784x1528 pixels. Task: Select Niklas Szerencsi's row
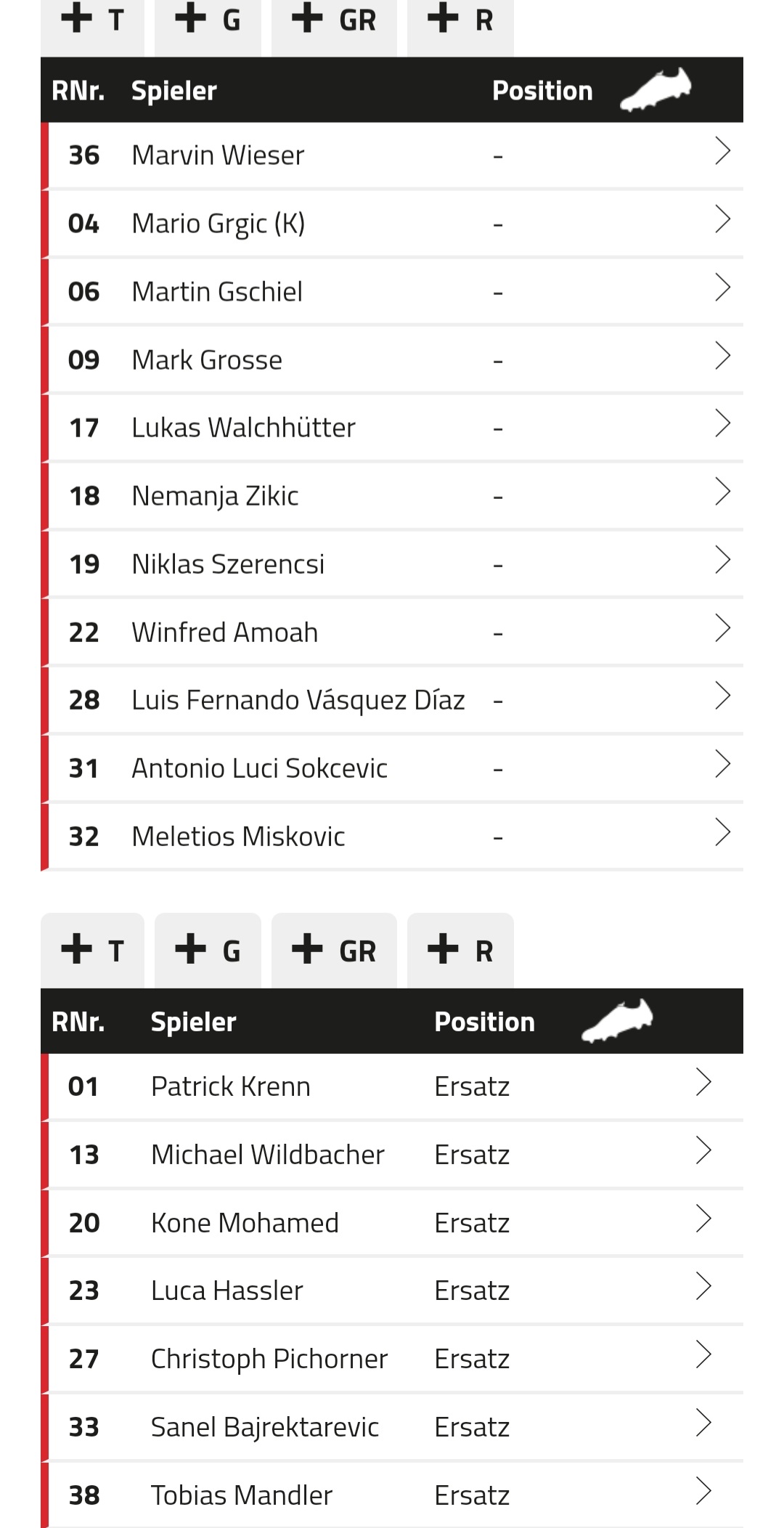click(x=392, y=564)
